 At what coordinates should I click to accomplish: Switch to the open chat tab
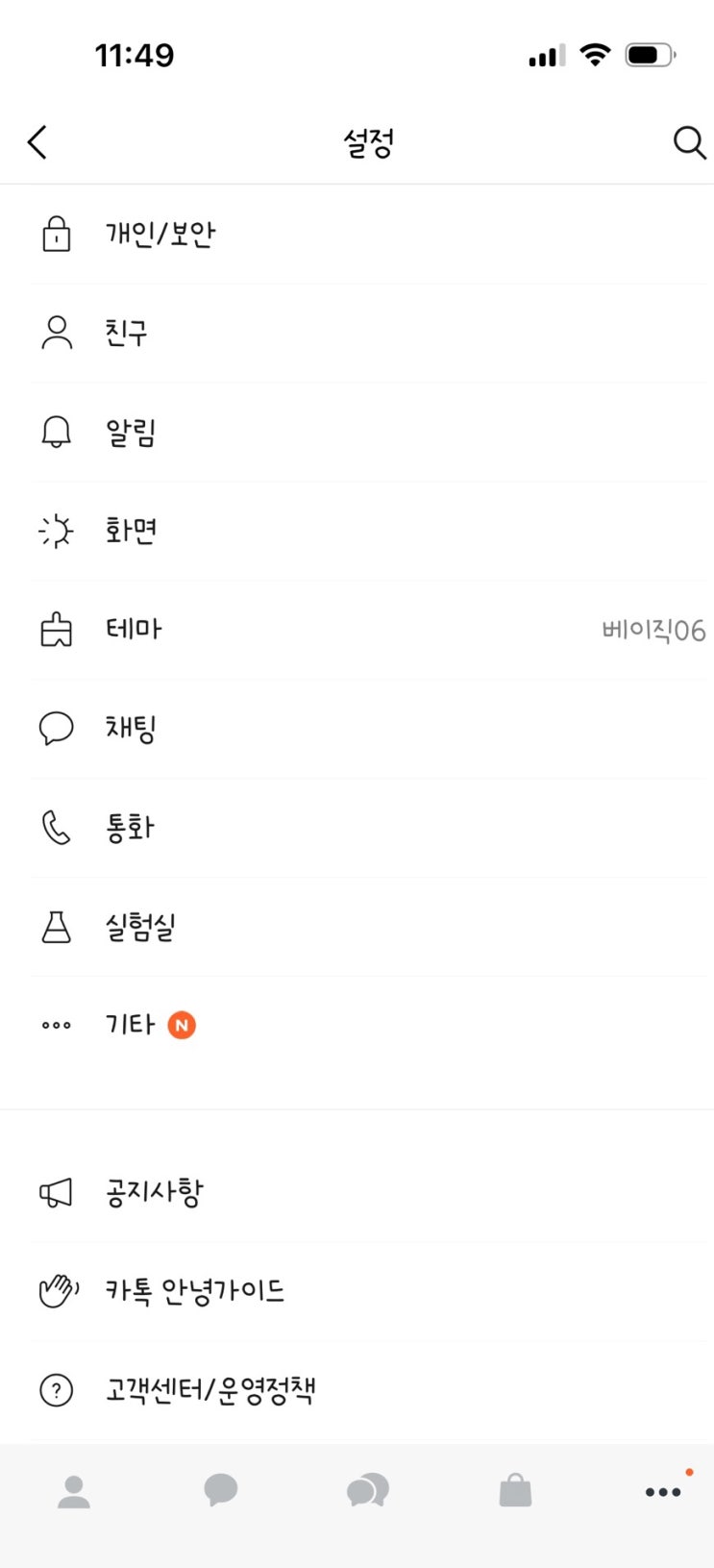[368, 1492]
